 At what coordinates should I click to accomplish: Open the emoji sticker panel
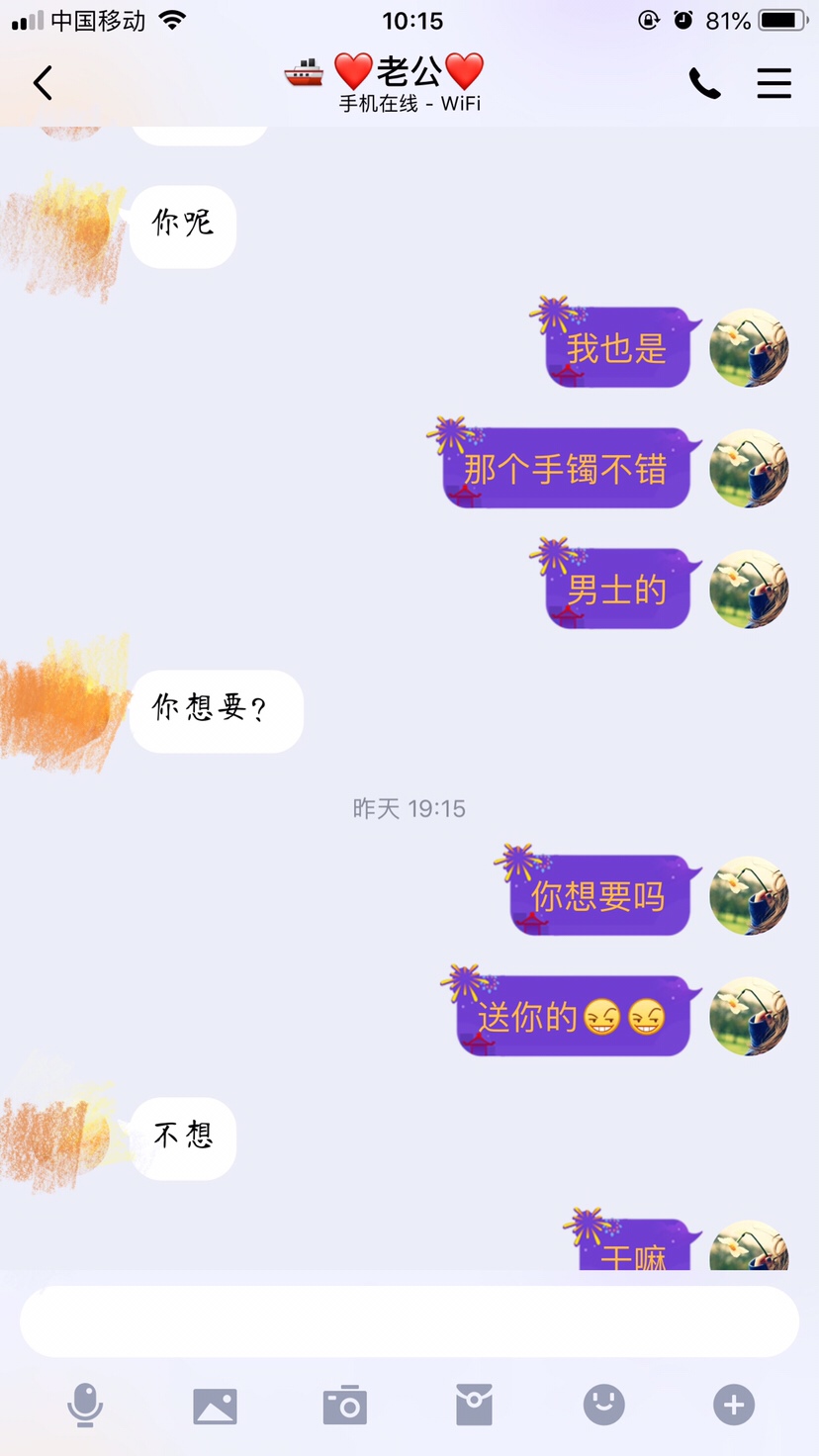[603, 1405]
